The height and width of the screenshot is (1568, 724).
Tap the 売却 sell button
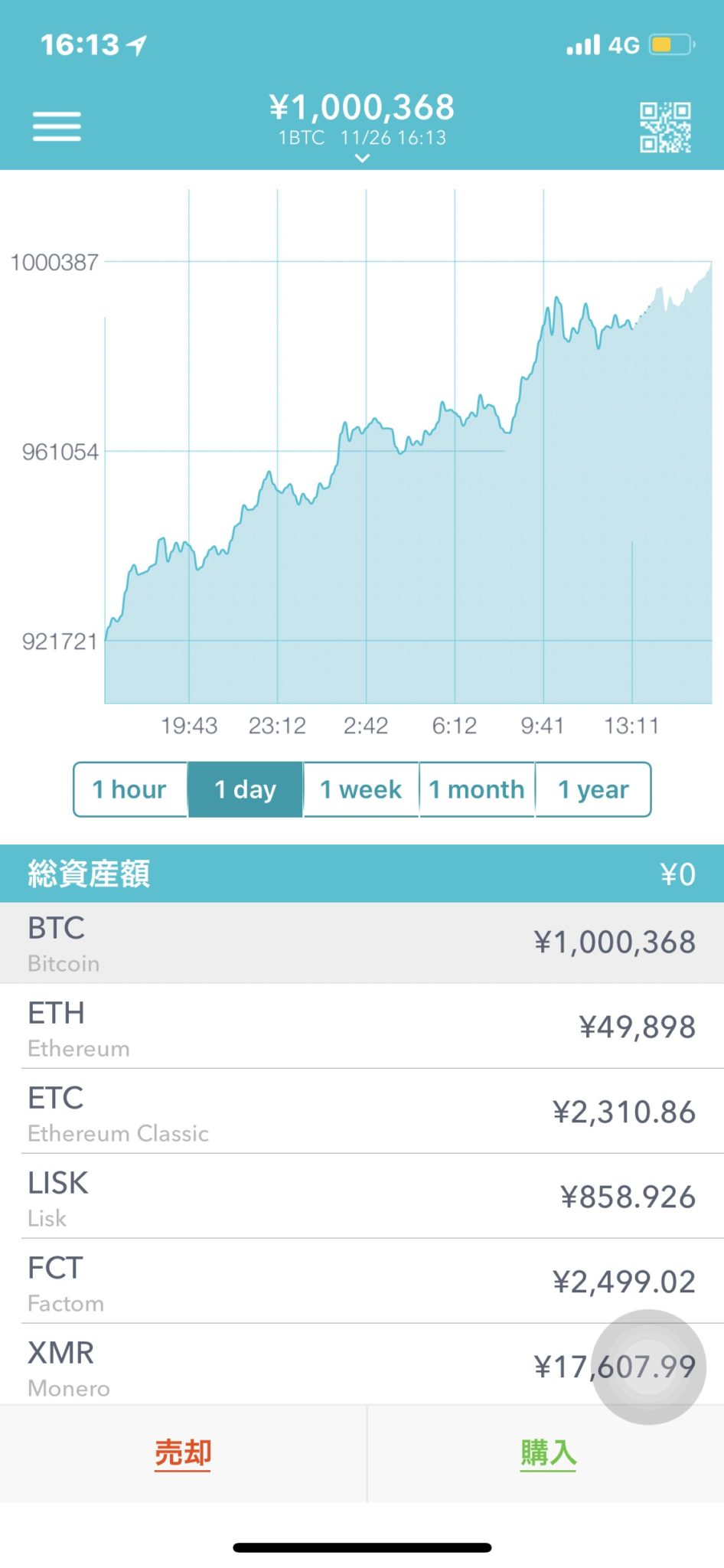183,1453
